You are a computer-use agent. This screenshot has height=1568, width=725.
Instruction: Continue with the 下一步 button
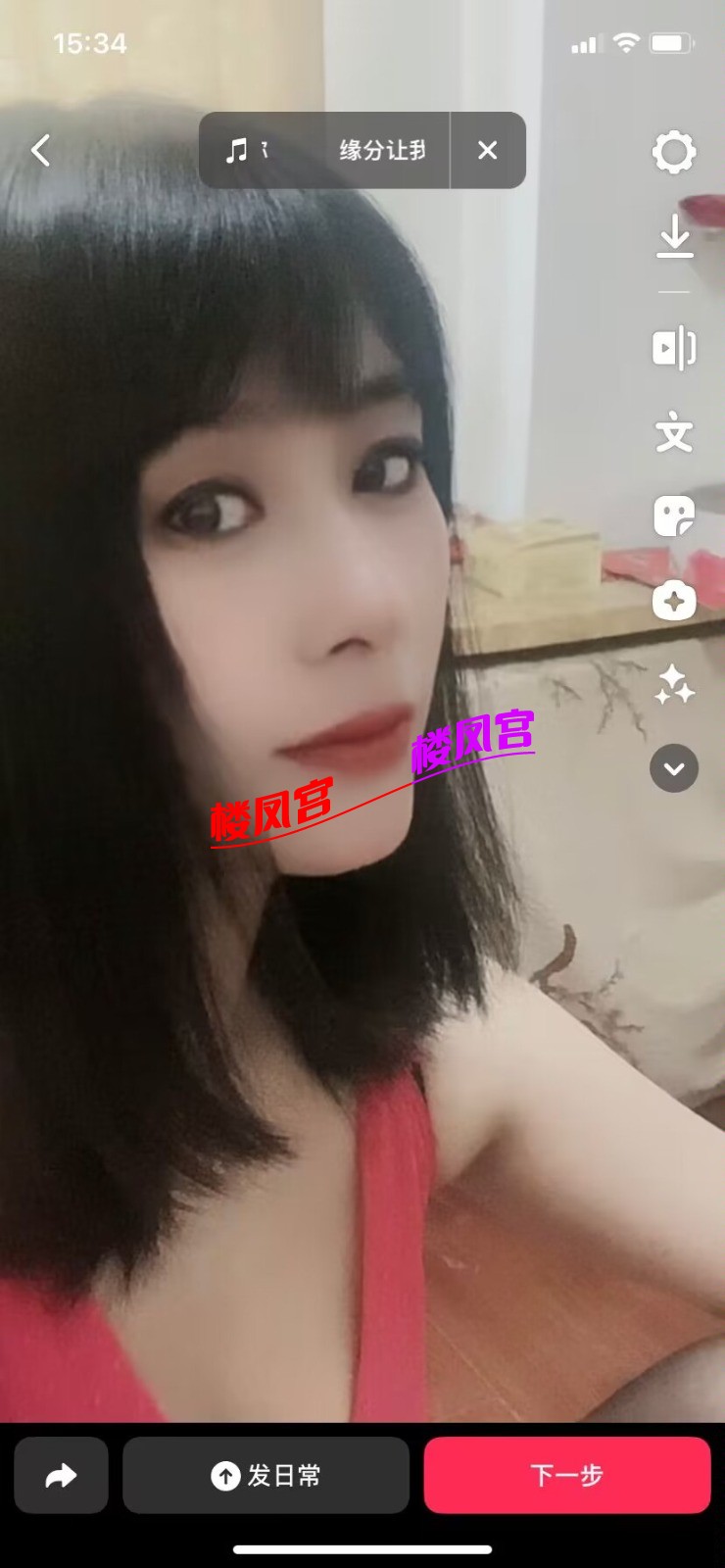pos(566,1475)
